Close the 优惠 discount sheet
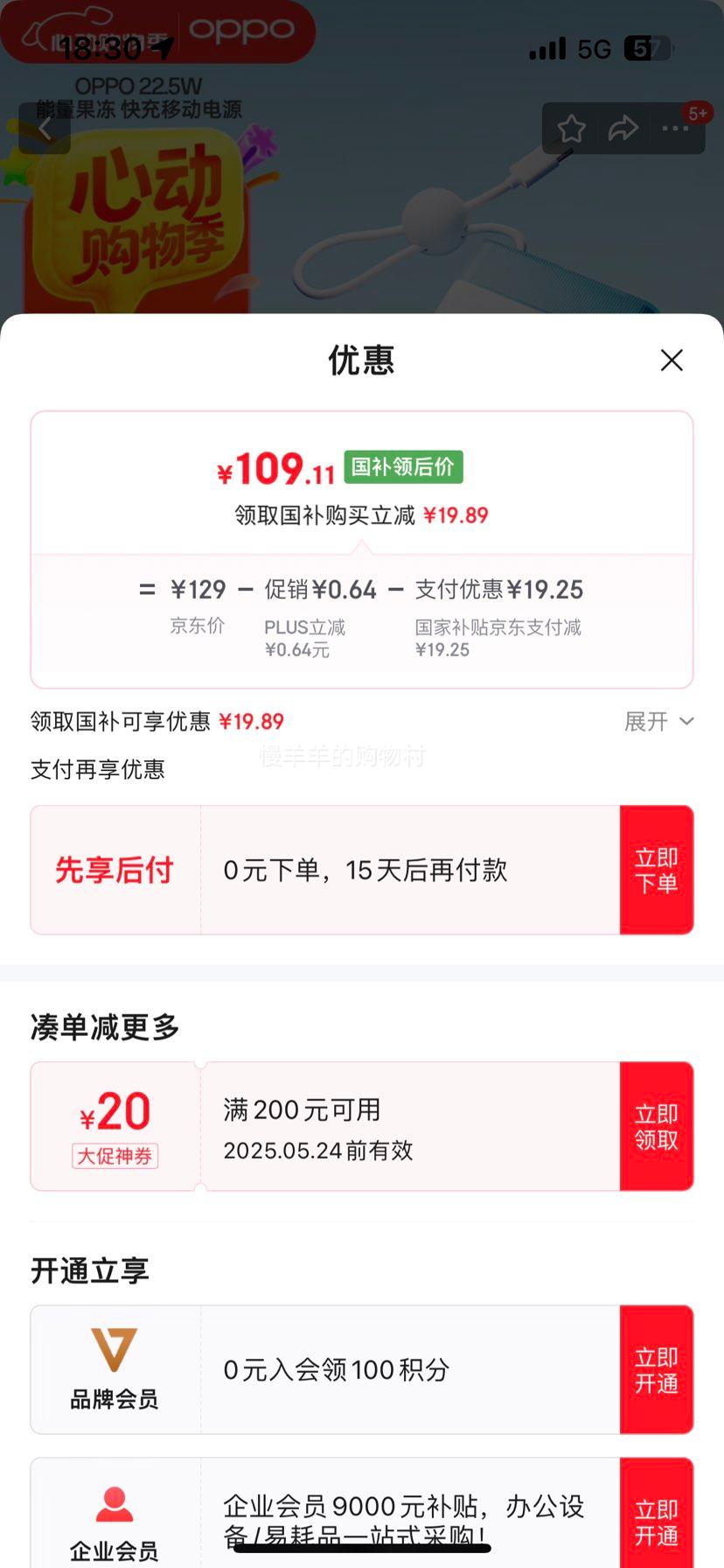 click(x=672, y=360)
